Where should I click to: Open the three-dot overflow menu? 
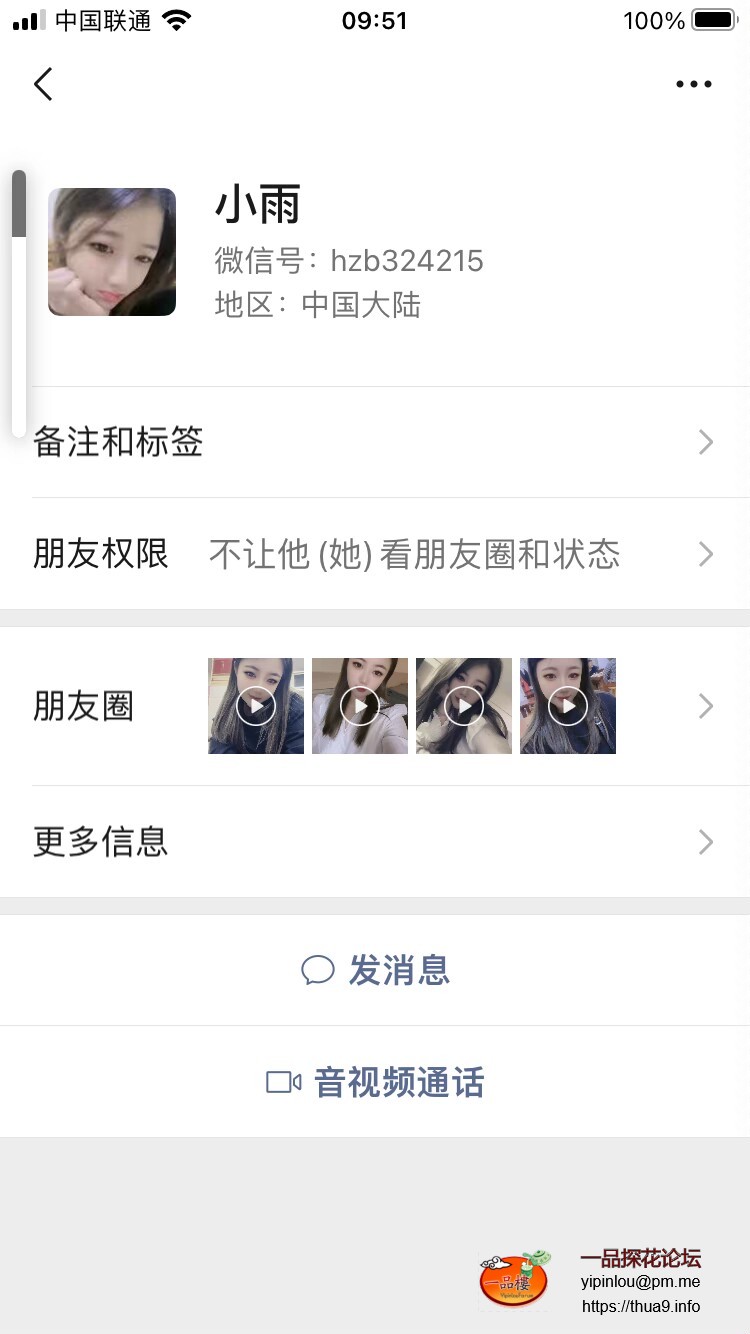point(693,84)
